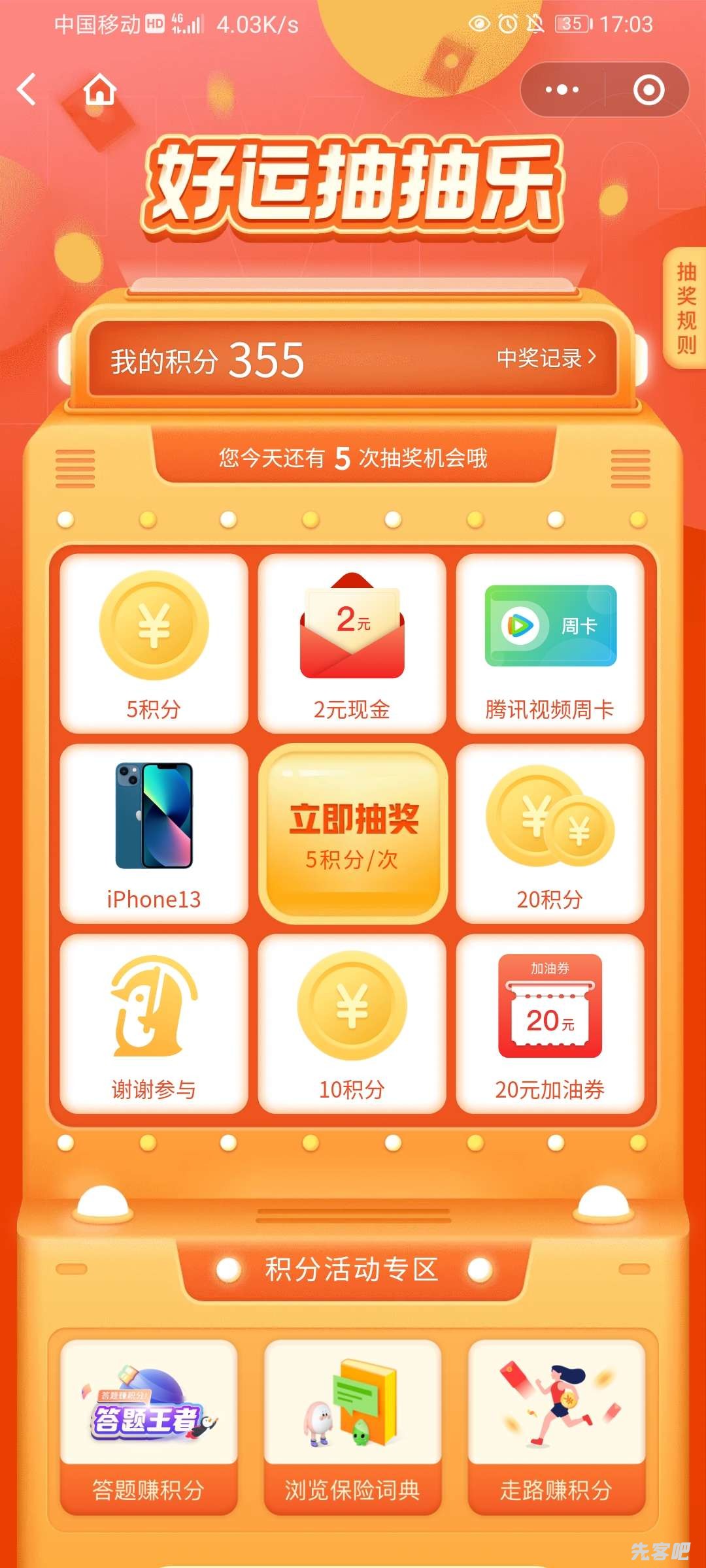Open 走路赚积分 walking activity
Image resolution: width=706 pixels, height=1568 pixels.
pos(556,1426)
